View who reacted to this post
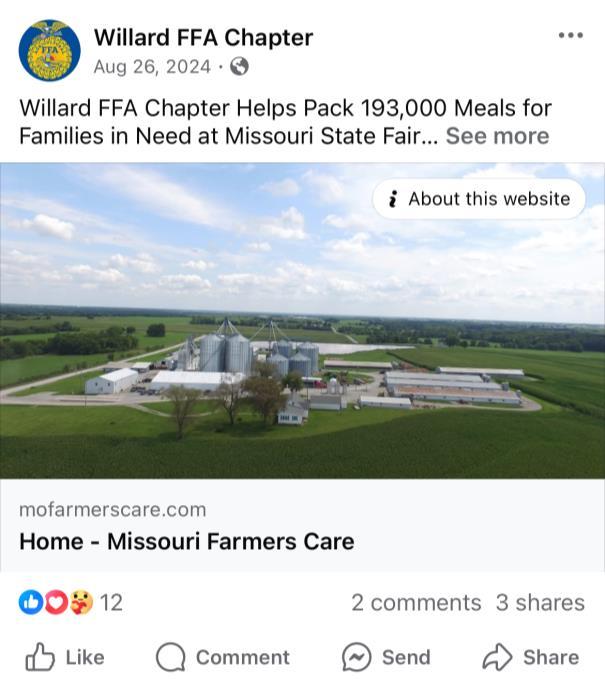The height and width of the screenshot is (682, 605). click(x=71, y=602)
